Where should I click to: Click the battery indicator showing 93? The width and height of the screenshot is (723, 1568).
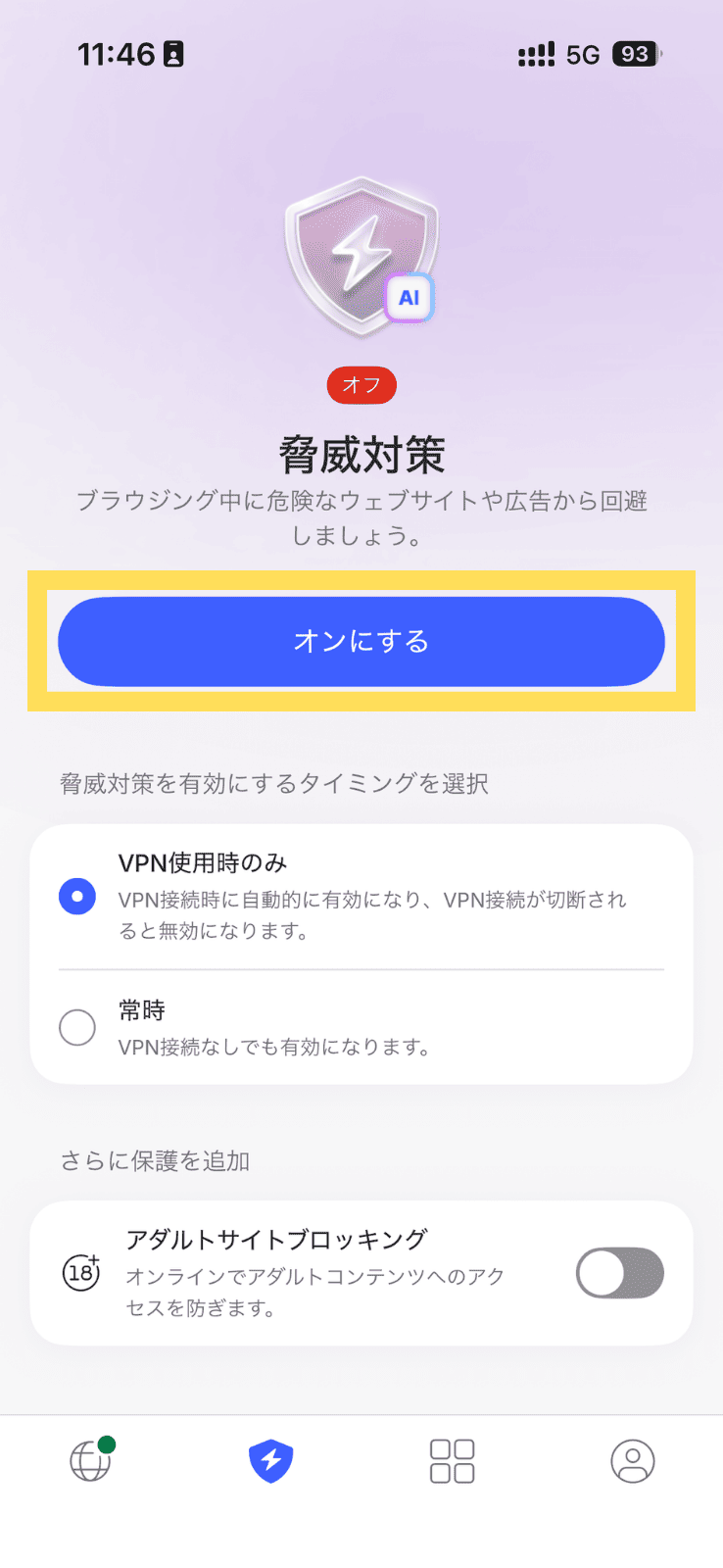(636, 55)
